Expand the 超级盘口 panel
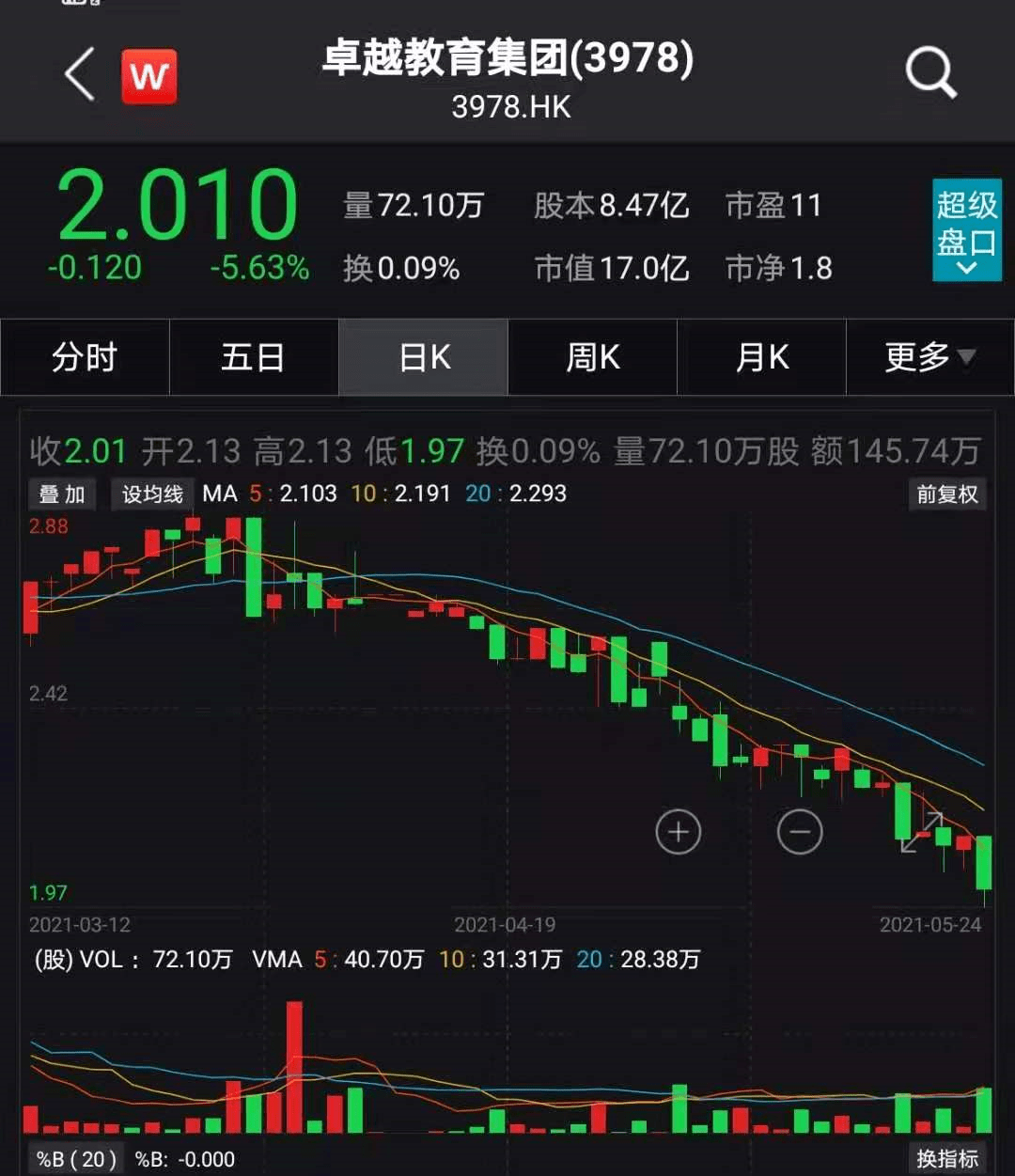Viewport: 1015px width, 1176px height. (x=966, y=230)
